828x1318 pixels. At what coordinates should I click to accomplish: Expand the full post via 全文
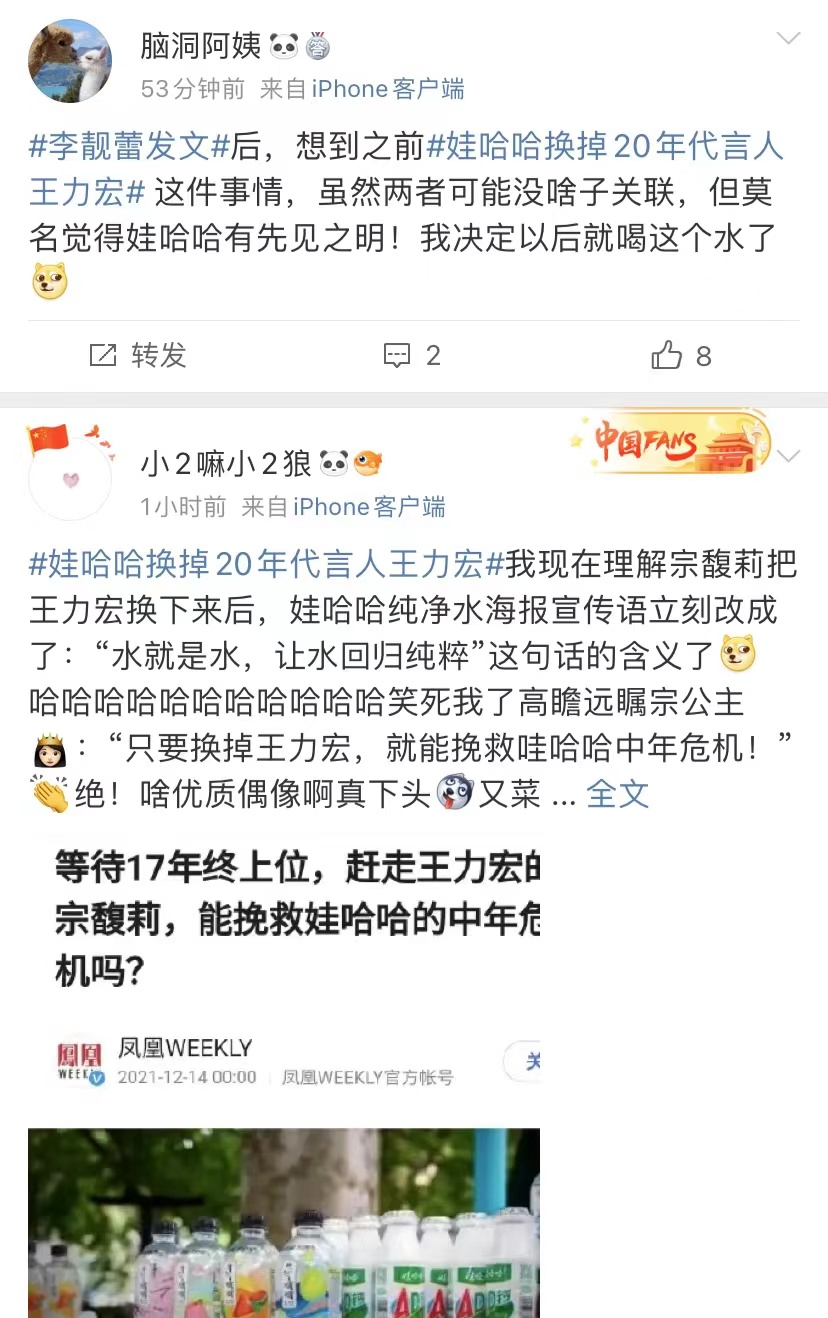(617, 794)
